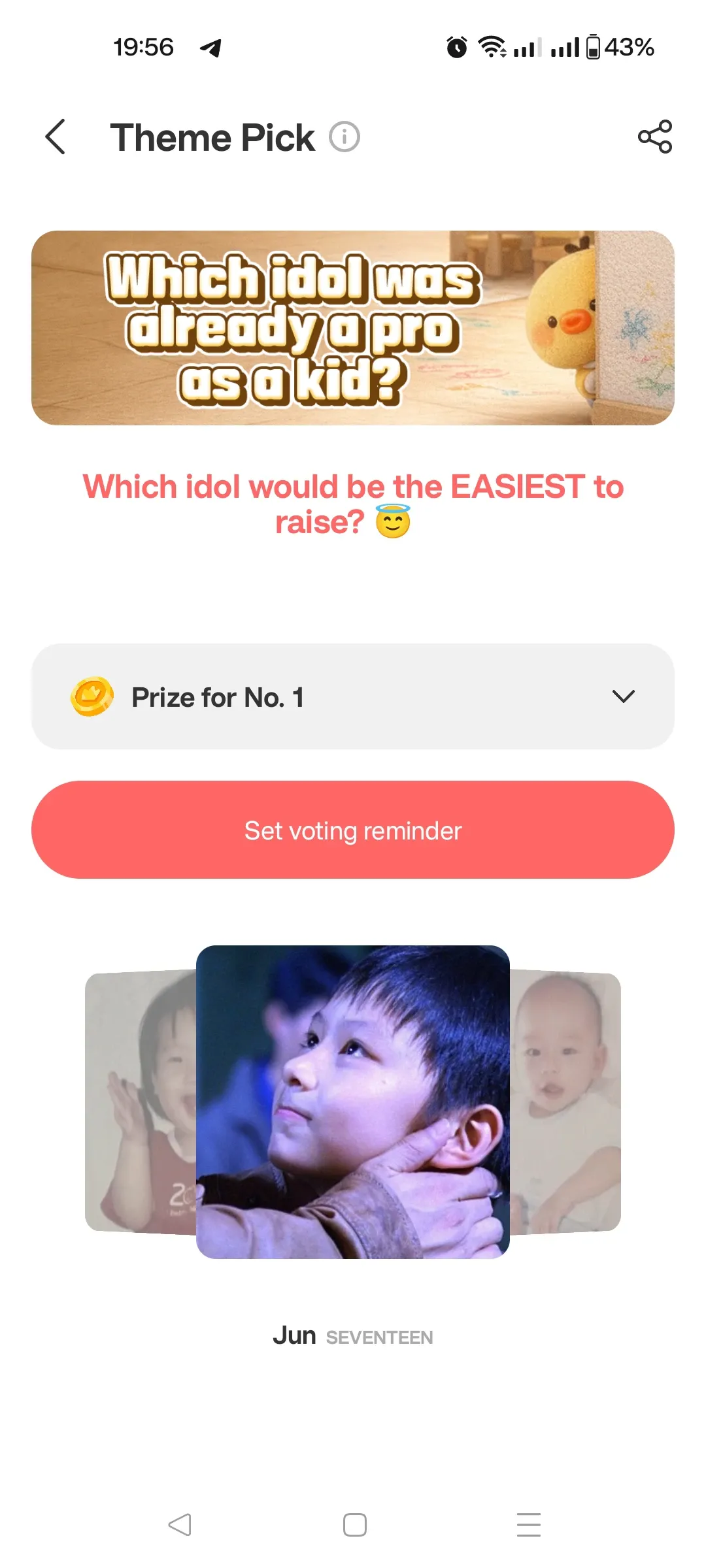The height and width of the screenshot is (1568, 706).
Task: Share this Theme Pick poll
Action: [x=654, y=137]
